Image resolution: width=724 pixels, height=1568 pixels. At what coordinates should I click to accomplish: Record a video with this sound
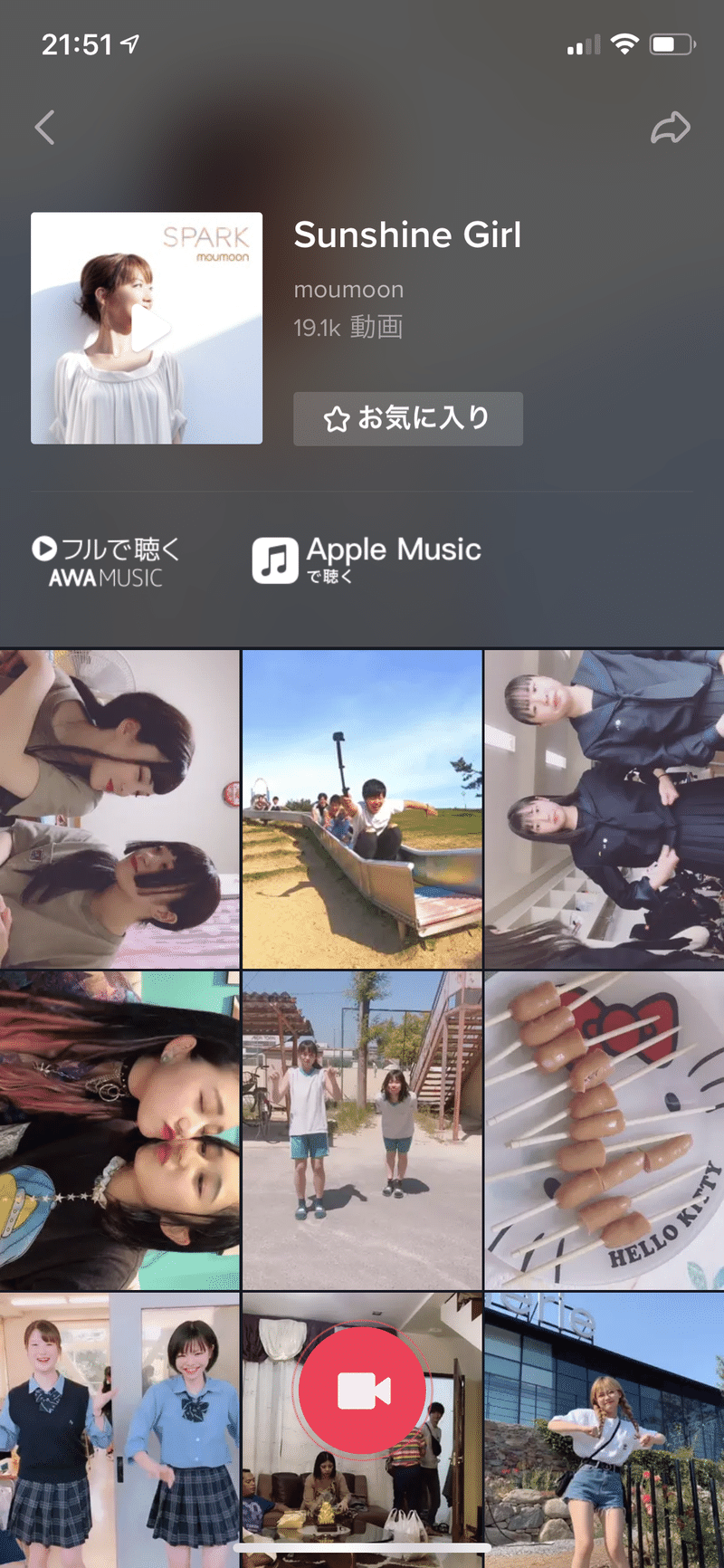tap(363, 1391)
